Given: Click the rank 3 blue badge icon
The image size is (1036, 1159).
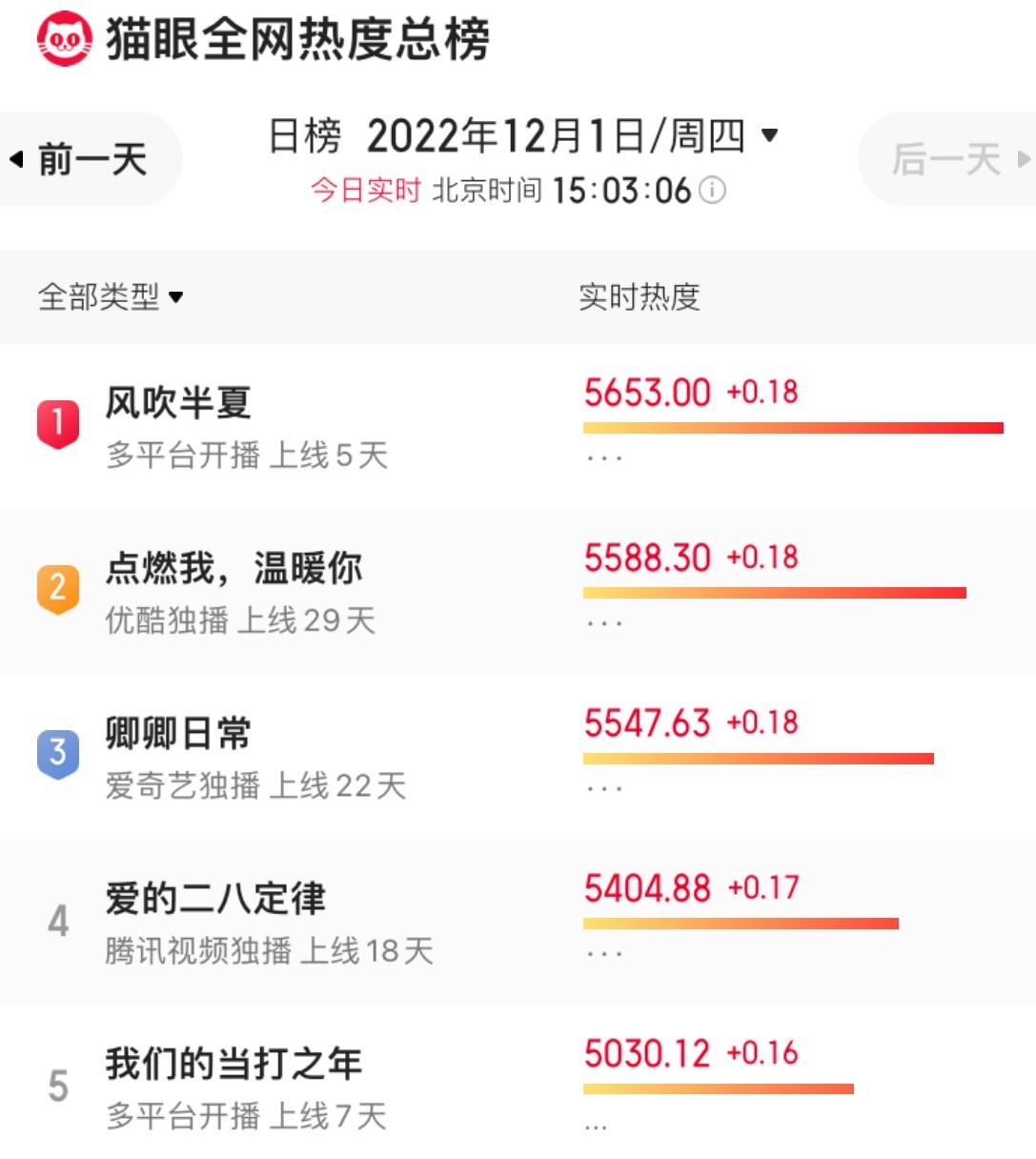Looking at the screenshot, I should pyautogui.click(x=57, y=753).
